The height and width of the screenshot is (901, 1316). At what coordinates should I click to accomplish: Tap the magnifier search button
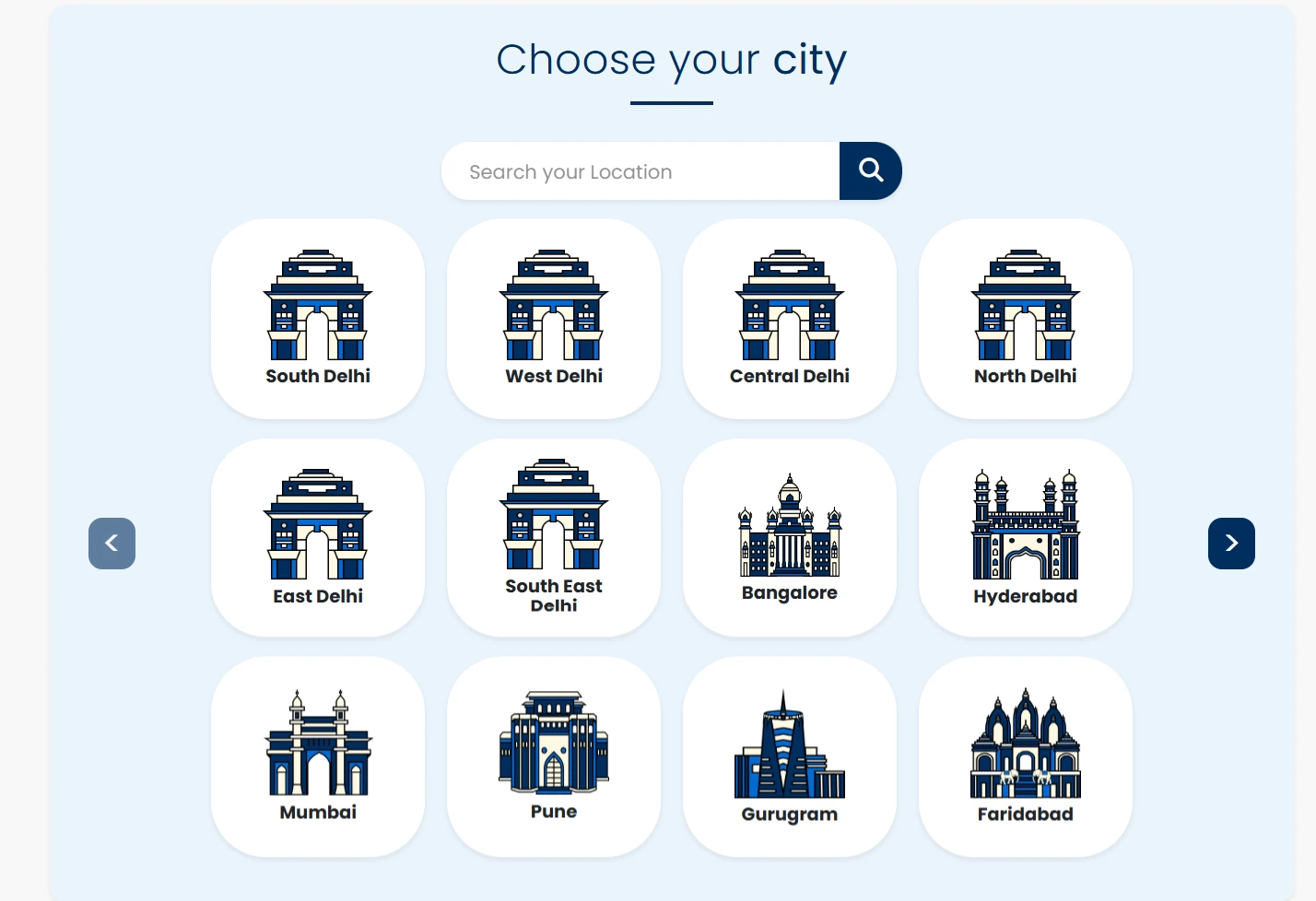(x=870, y=170)
